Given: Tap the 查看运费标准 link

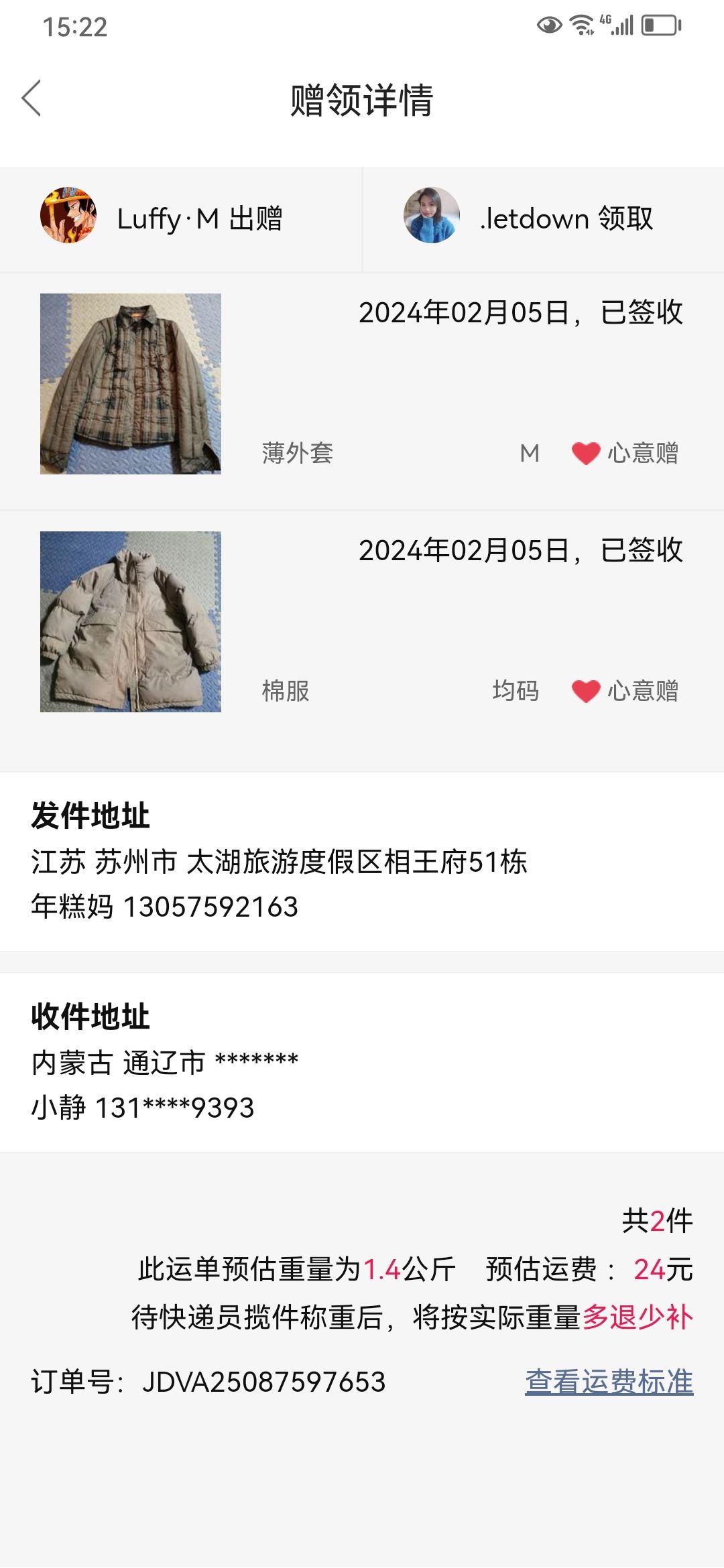Looking at the screenshot, I should (609, 1382).
